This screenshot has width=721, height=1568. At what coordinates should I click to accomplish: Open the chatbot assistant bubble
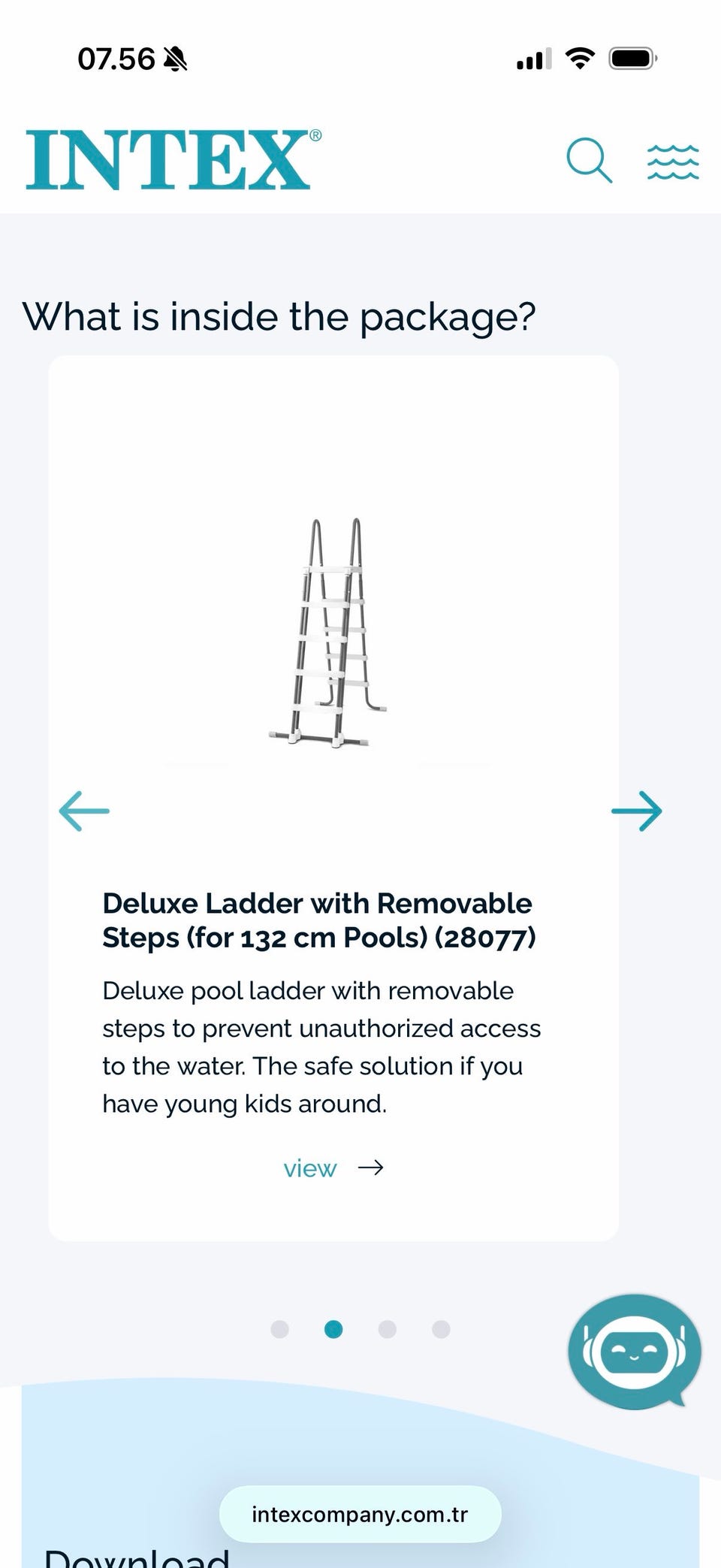click(635, 1352)
